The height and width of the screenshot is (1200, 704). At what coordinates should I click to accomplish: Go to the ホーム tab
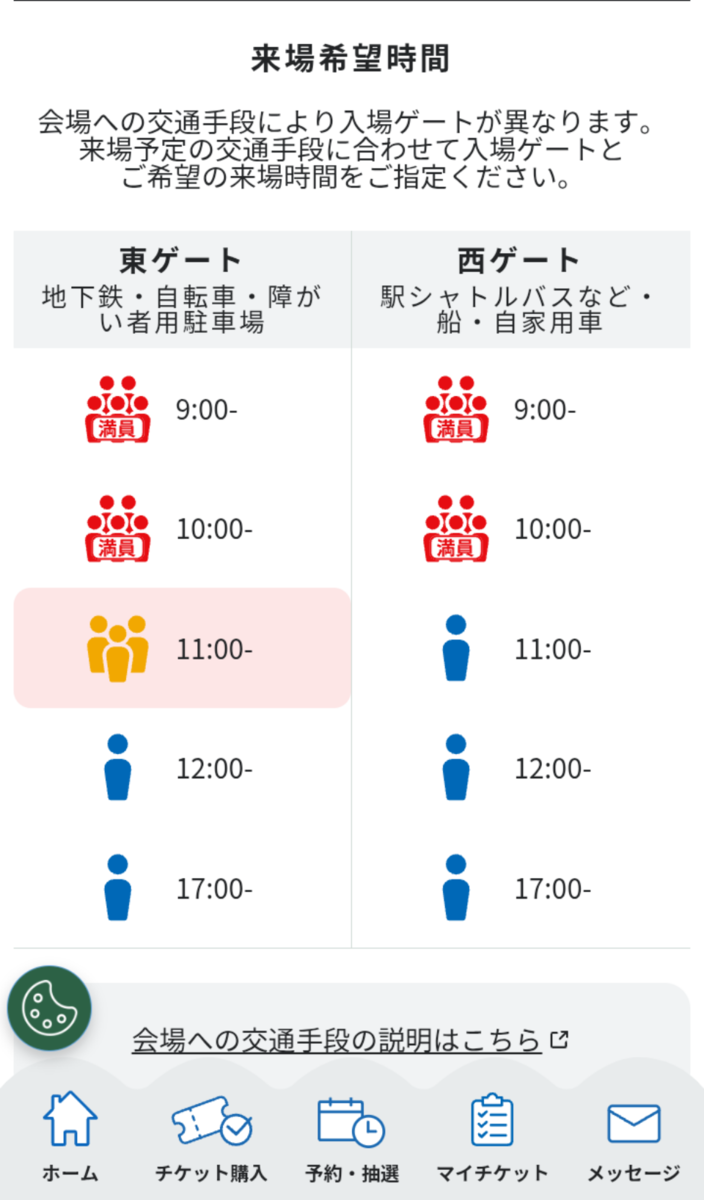pos(70,1138)
